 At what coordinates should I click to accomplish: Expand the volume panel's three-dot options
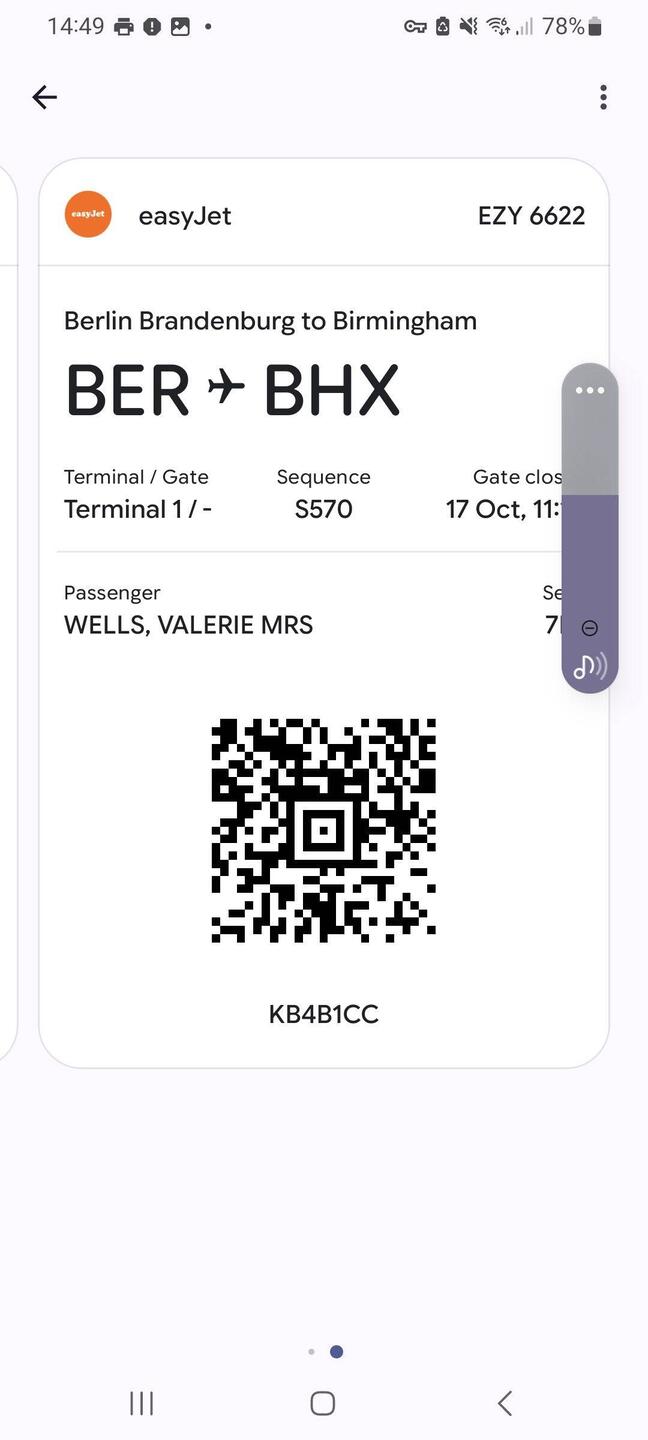[x=590, y=390]
